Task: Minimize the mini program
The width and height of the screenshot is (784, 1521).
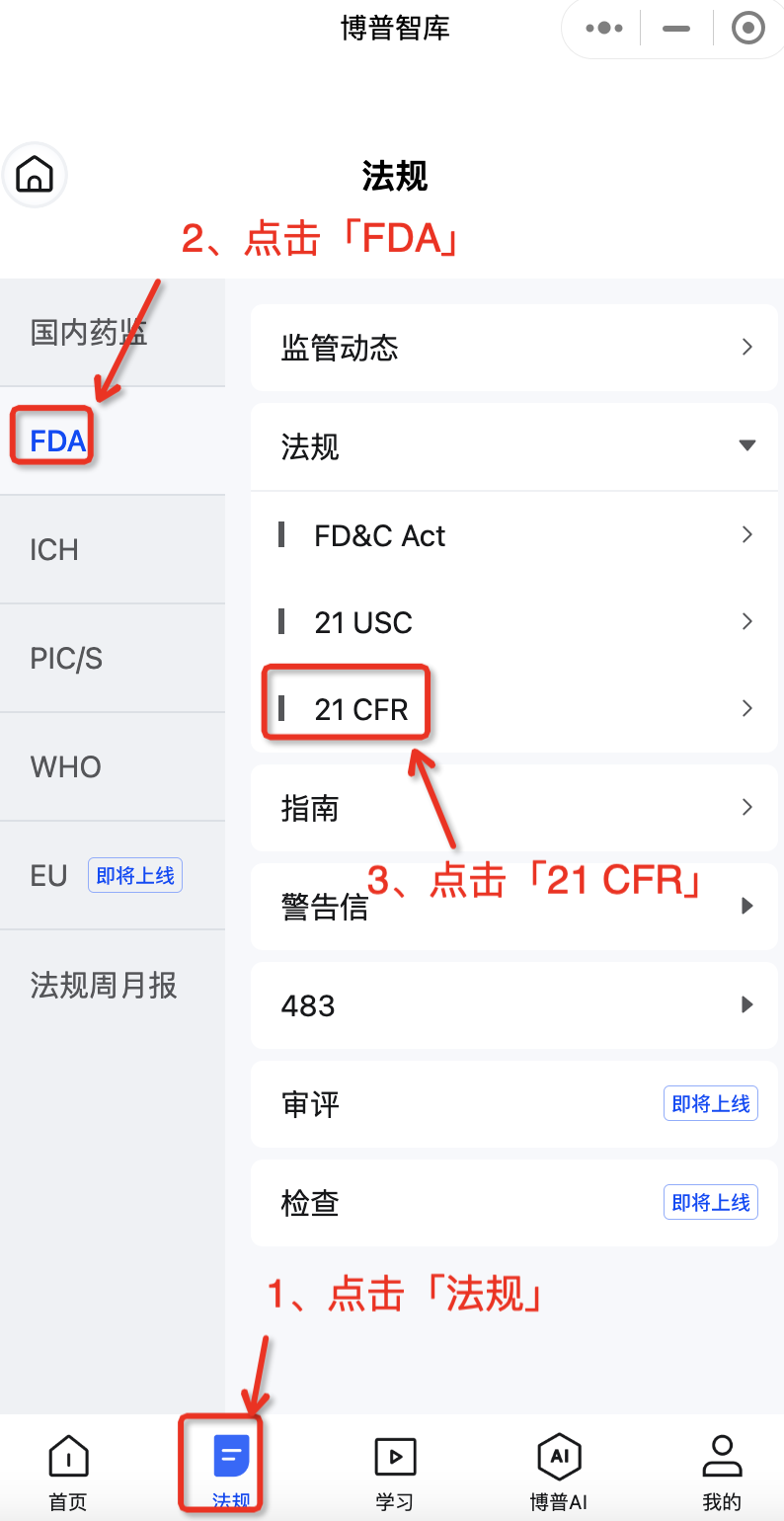Action: pyautogui.click(x=676, y=29)
